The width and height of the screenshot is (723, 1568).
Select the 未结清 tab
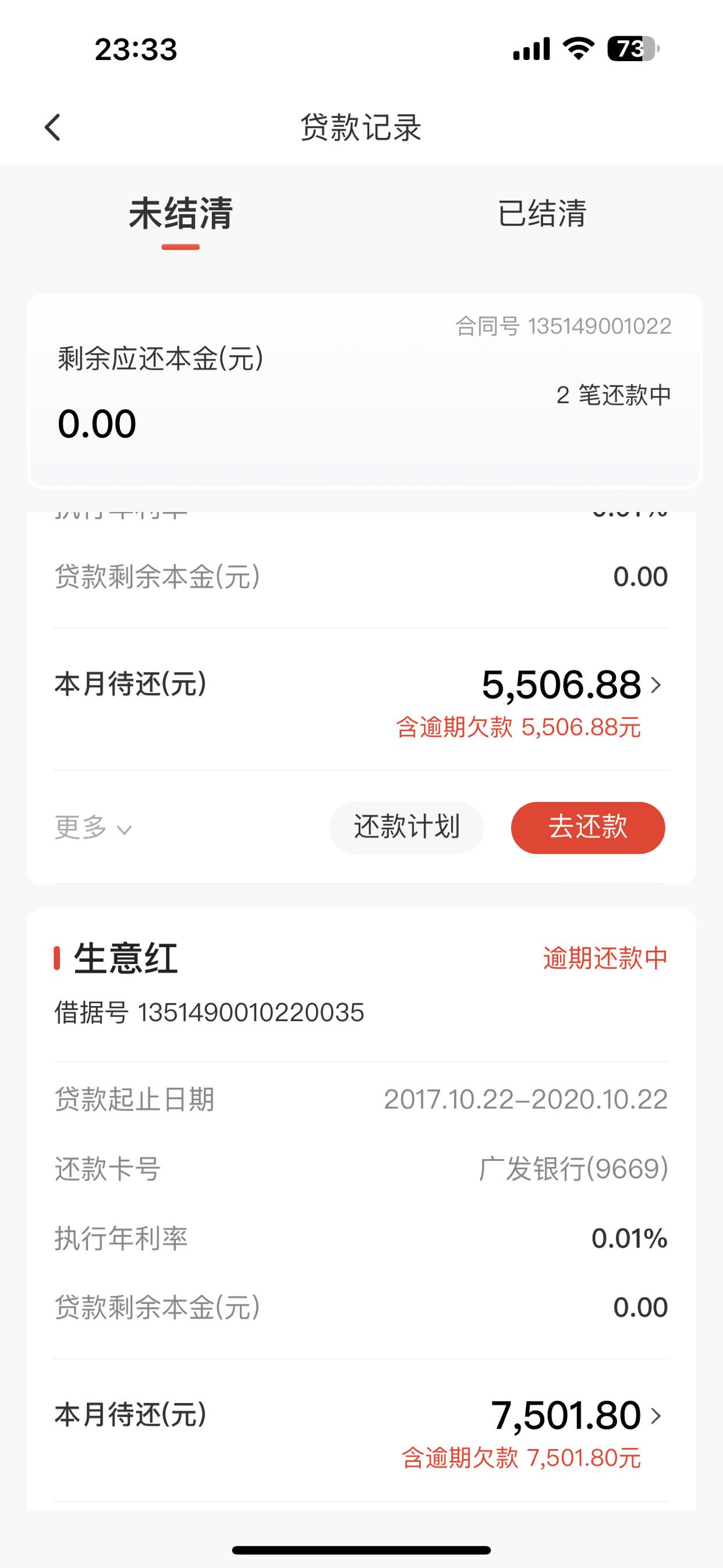pos(180,213)
